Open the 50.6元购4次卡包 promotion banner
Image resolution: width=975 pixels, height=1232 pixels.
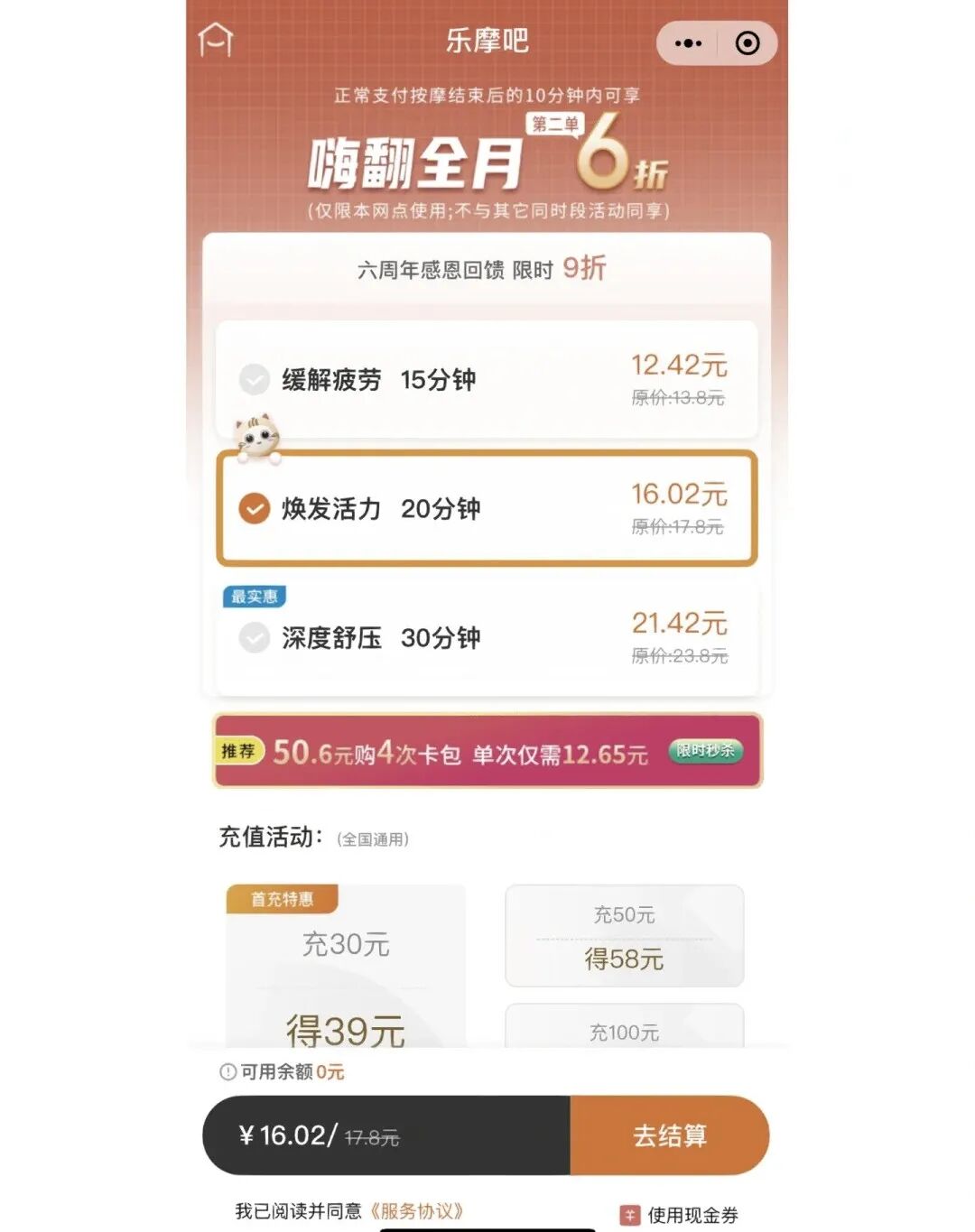(x=487, y=751)
